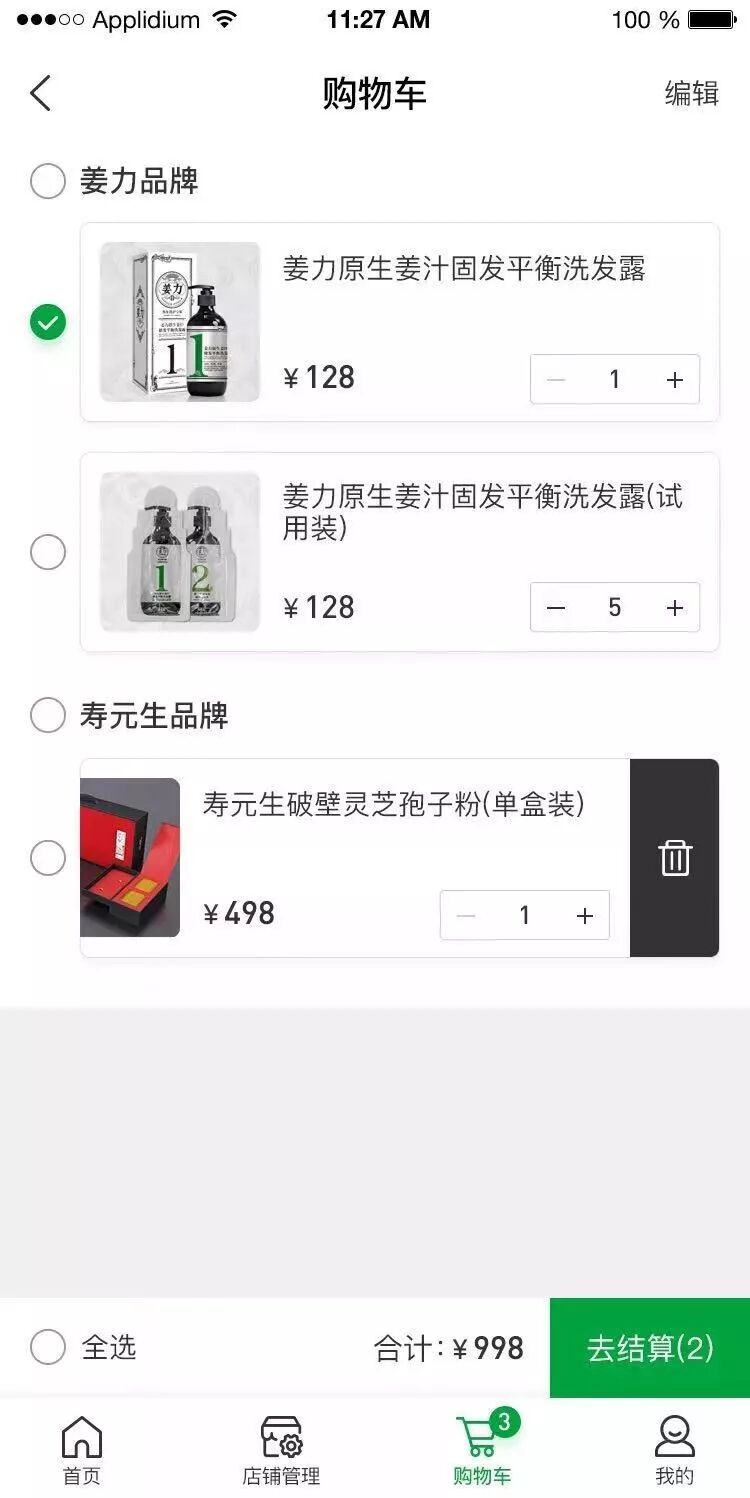The height and width of the screenshot is (1498, 750).
Task: Delete 寿元生破壁灵芝孢子粉 with the trash icon
Action: tap(675, 858)
